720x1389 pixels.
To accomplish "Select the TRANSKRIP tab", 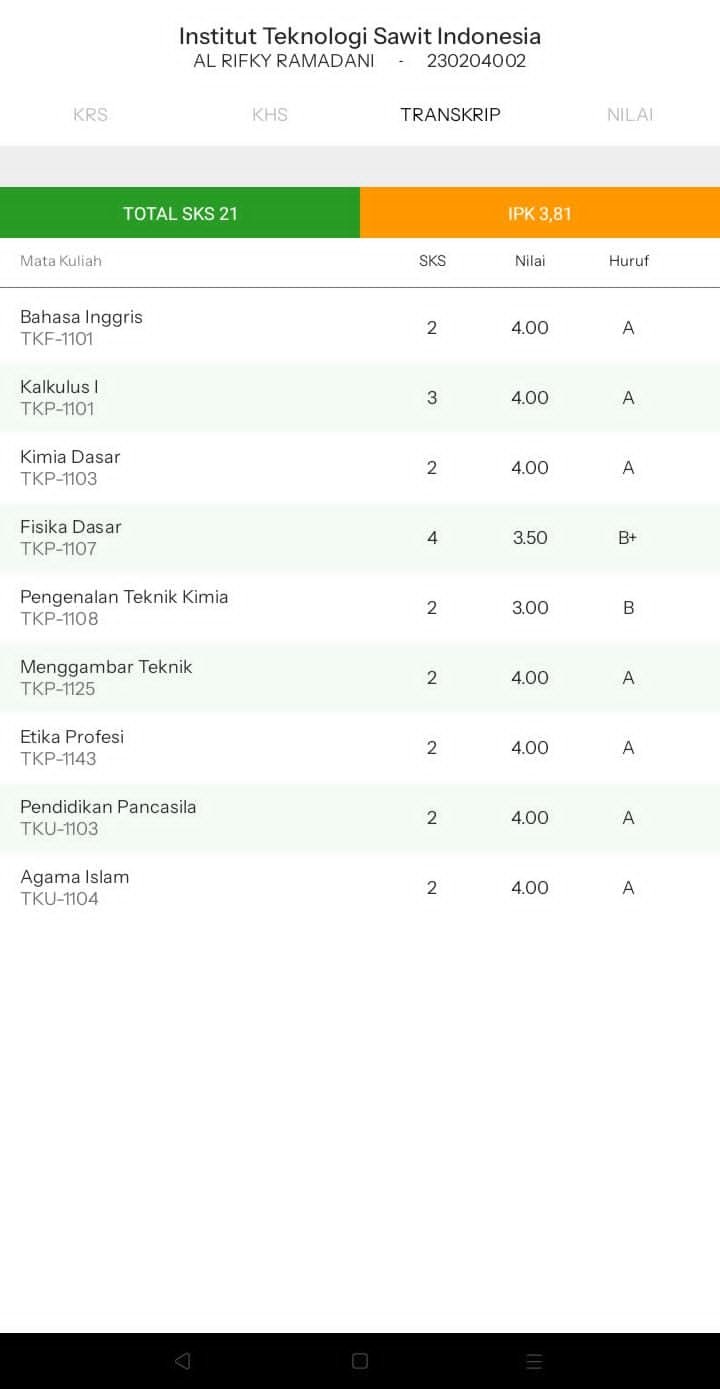I will coord(450,115).
